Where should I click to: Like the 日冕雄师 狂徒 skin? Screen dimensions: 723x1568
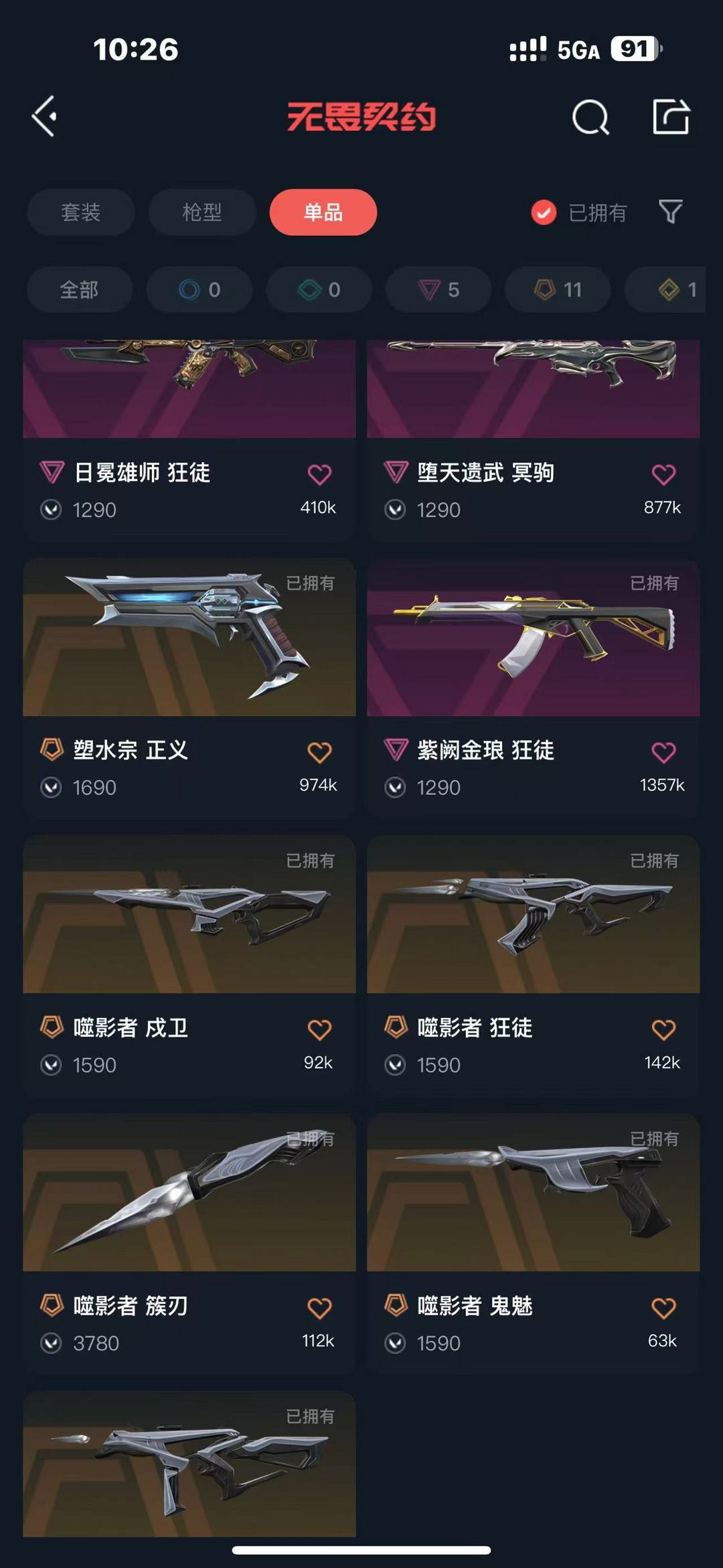pyautogui.click(x=319, y=474)
